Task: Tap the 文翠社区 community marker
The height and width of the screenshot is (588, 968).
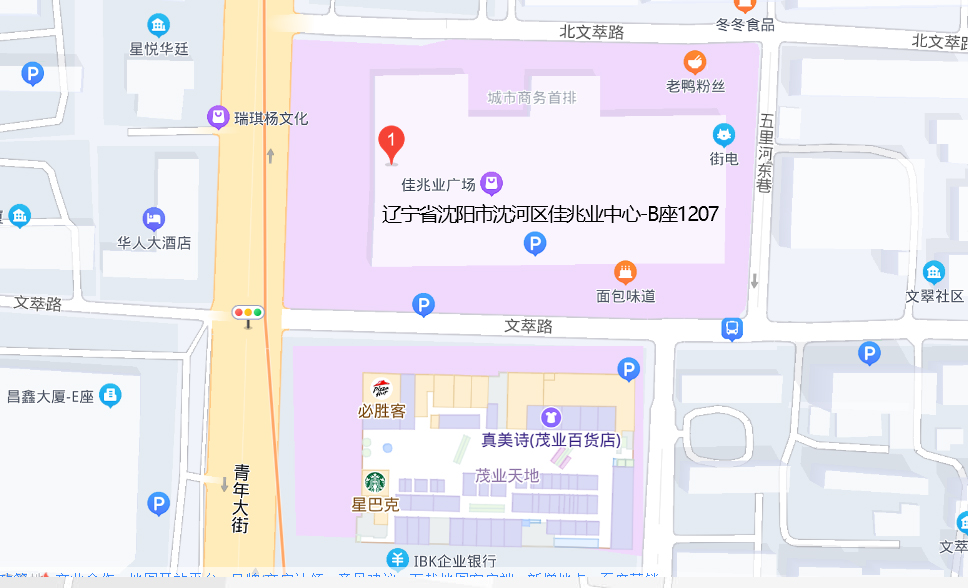Action: (934, 272)
